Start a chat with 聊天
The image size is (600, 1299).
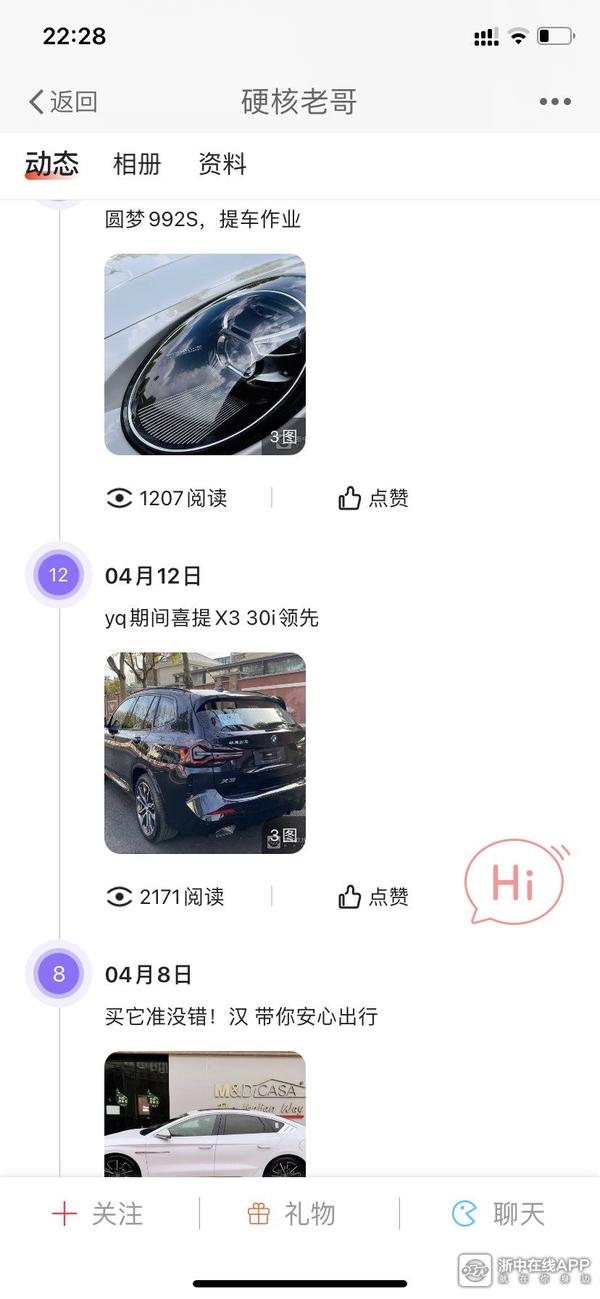[x=498, y=1214]
